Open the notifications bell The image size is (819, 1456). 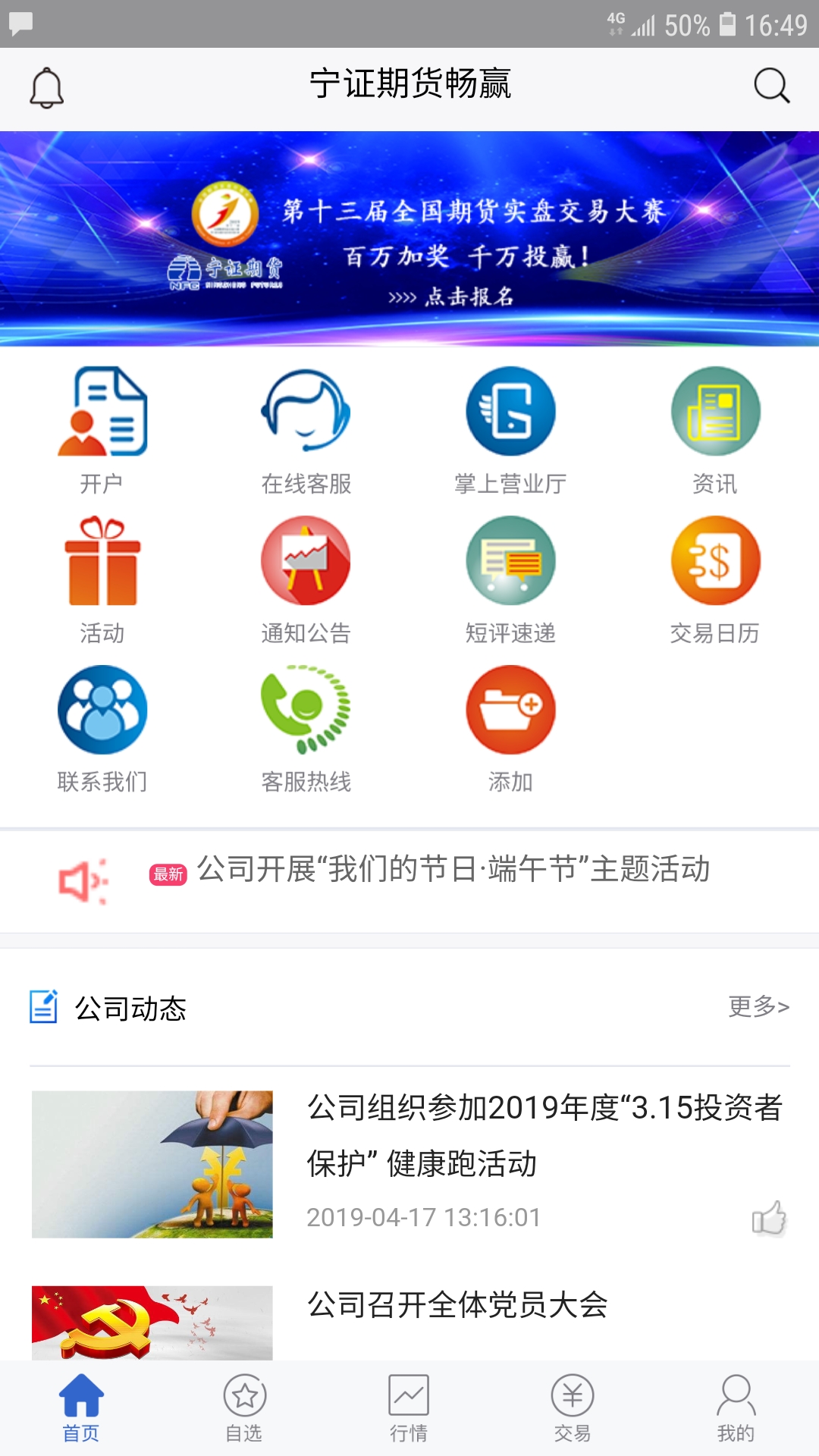46,86
